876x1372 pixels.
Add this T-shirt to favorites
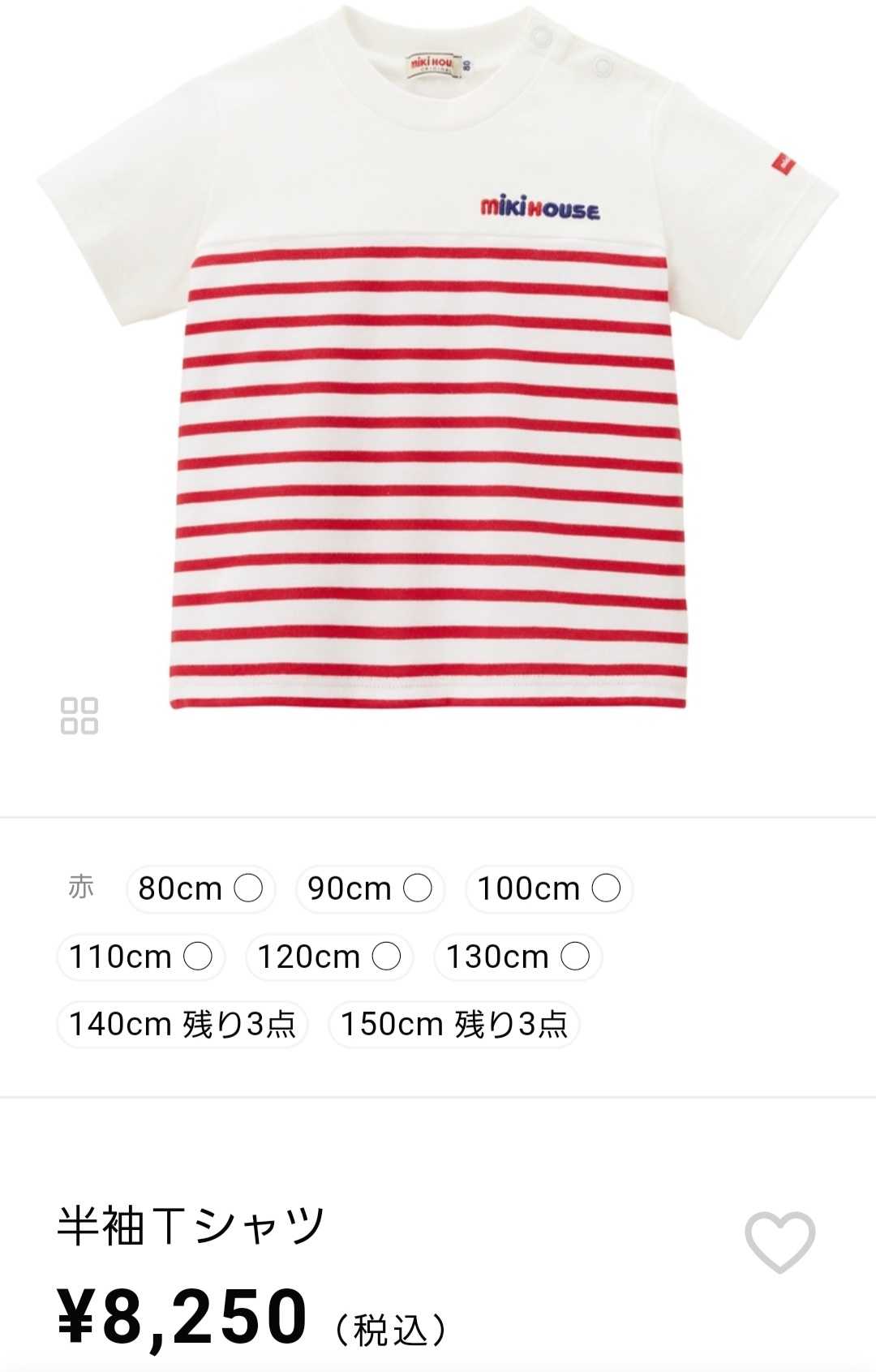coord(779,1242)
